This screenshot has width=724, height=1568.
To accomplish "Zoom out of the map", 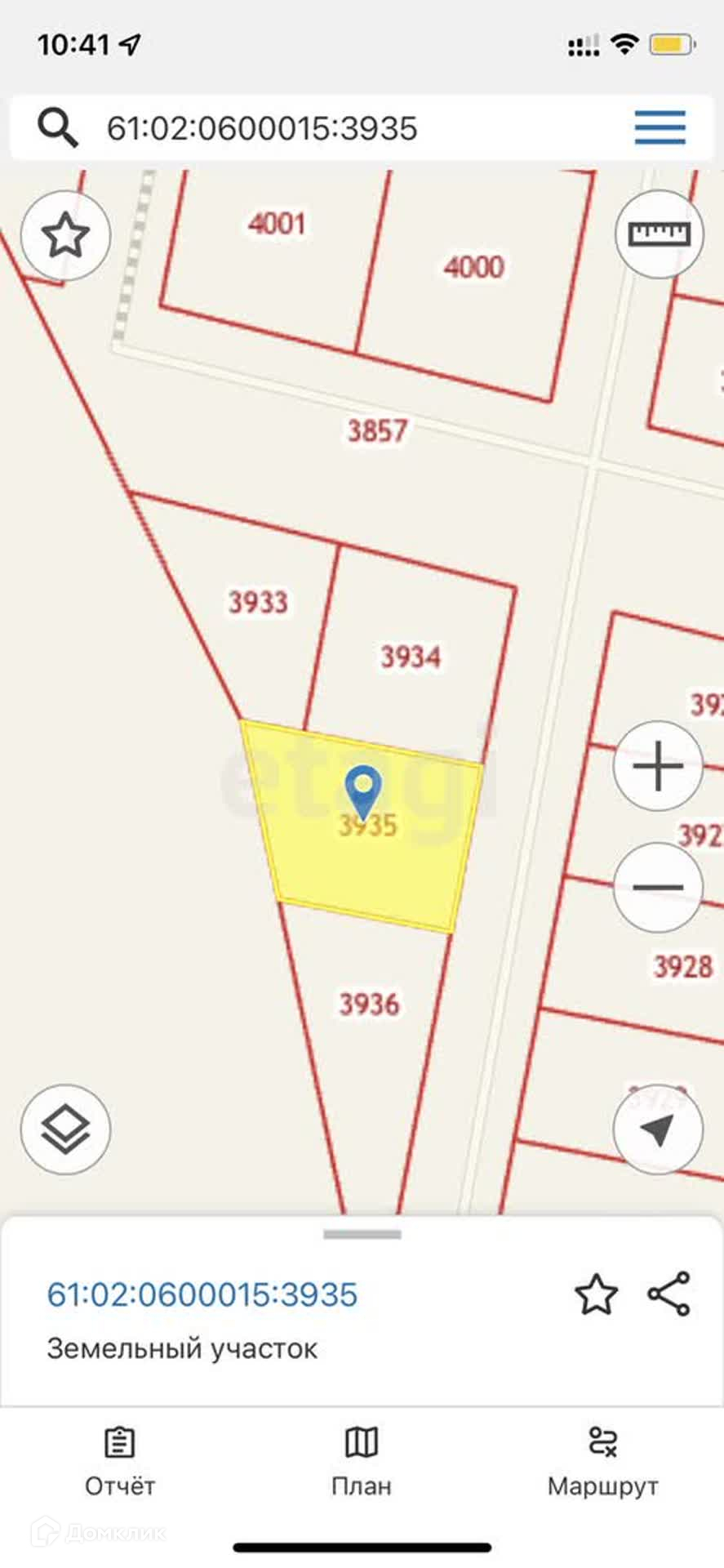I will tap(658, 887).
